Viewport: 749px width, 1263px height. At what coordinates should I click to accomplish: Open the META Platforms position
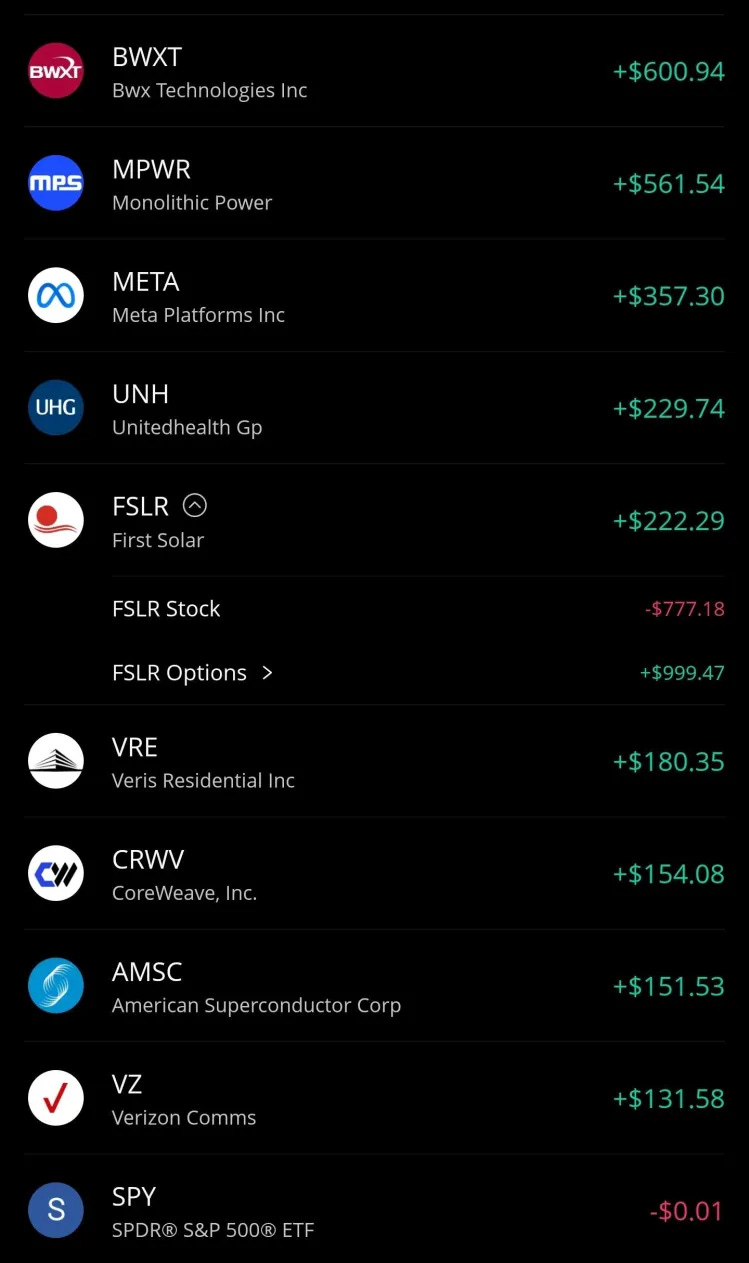point(374,297)
